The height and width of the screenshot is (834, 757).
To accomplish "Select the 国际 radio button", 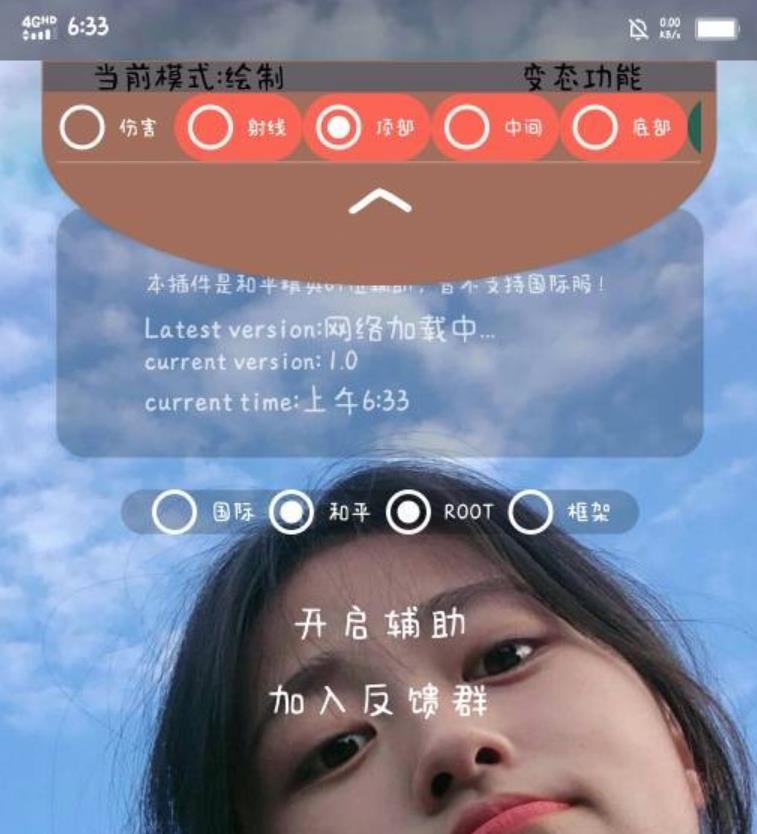I will coord(174,513).
